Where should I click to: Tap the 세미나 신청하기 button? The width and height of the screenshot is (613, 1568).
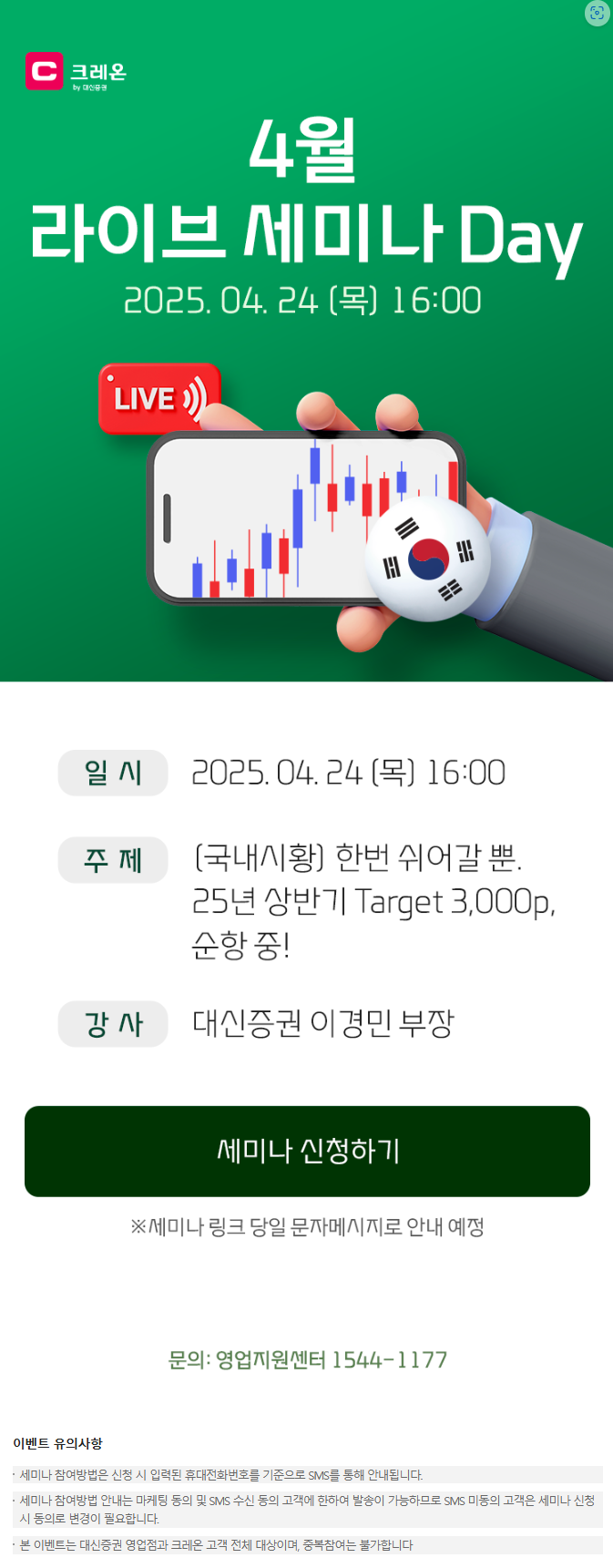pyautogui.click(x=307, y=1151)
